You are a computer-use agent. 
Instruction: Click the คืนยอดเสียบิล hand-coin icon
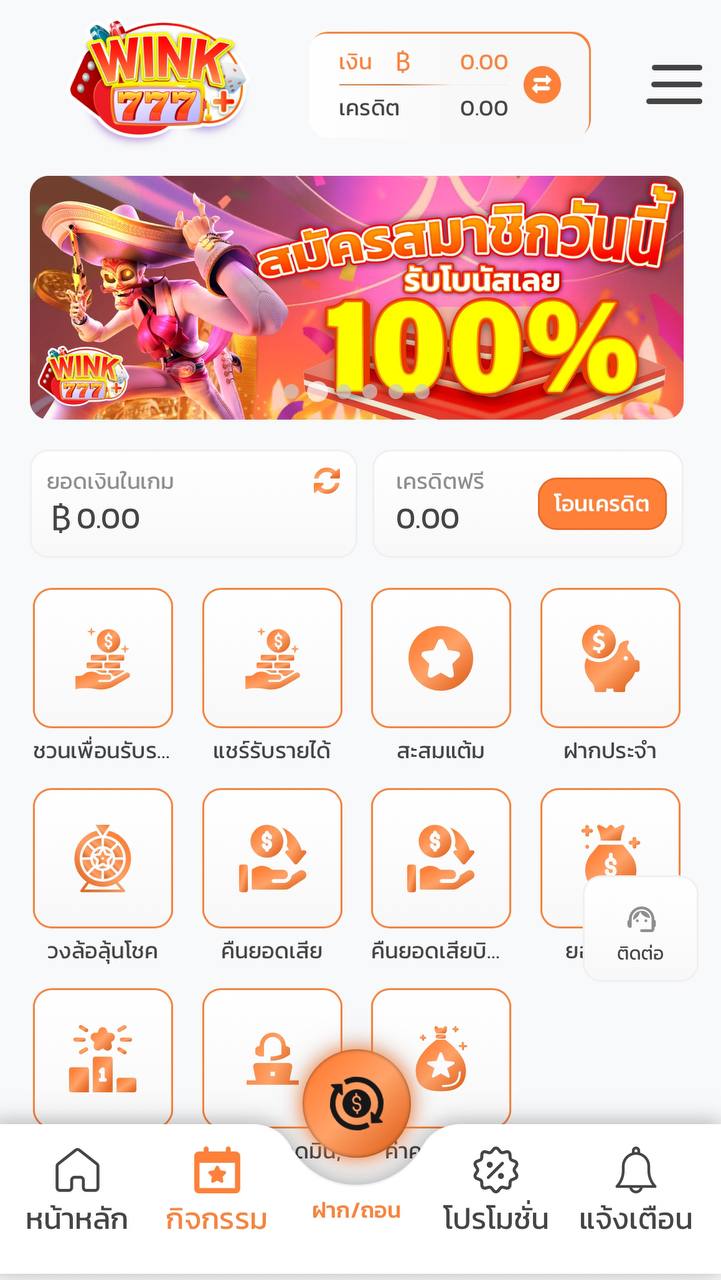[441, 857]
